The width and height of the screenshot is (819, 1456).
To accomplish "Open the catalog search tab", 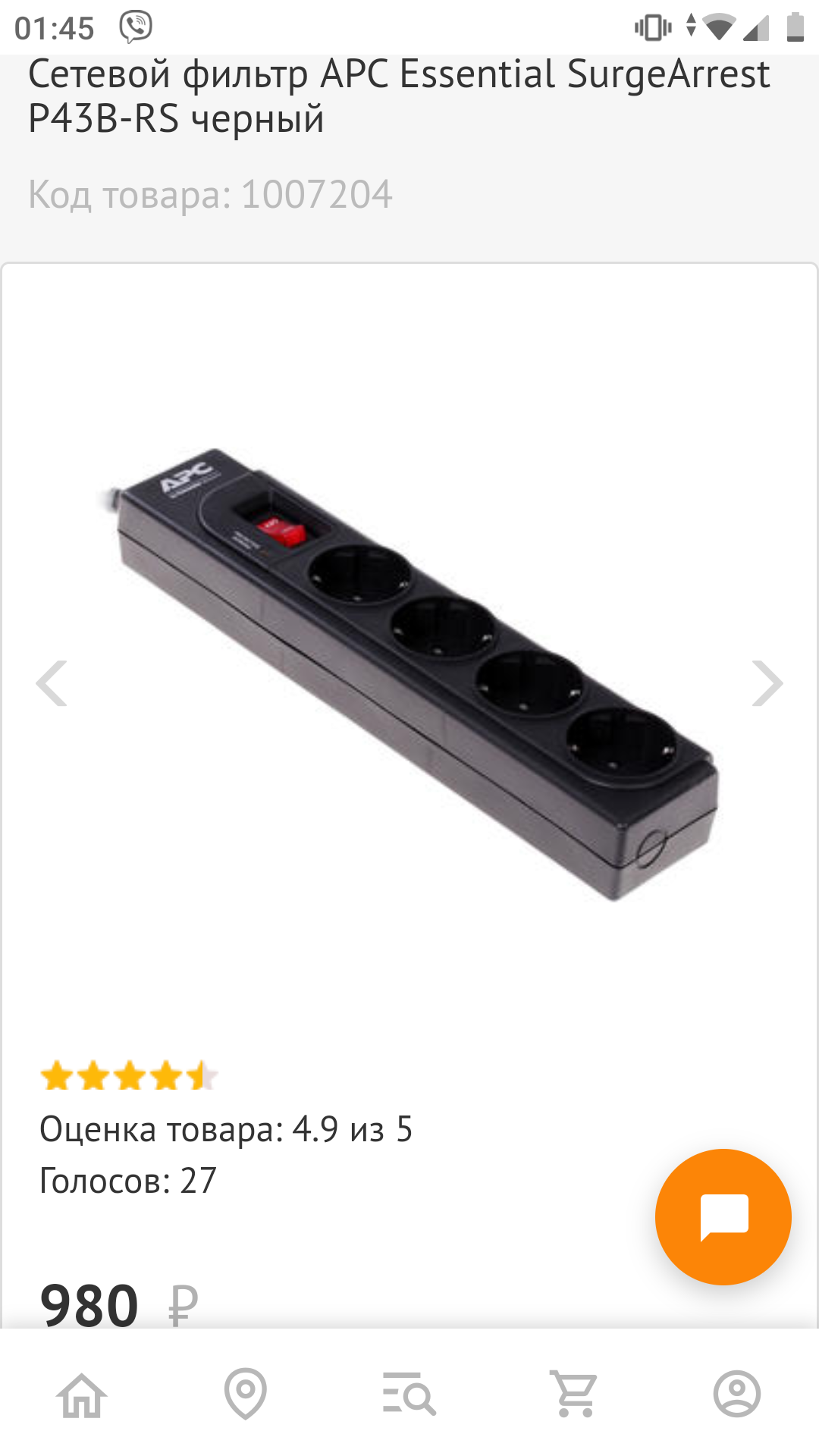I will coord(409,1394).
